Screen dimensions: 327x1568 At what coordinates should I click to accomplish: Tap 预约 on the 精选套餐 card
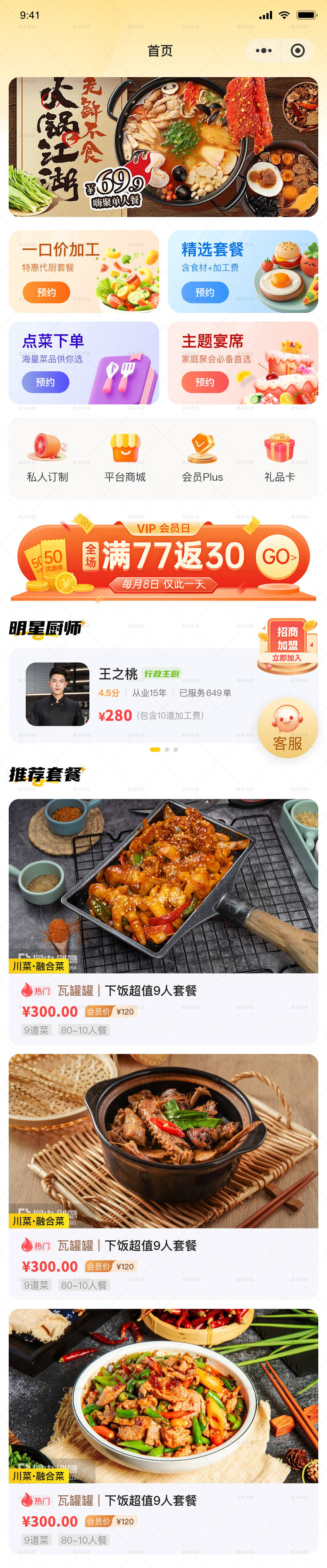tap(204, 292)
